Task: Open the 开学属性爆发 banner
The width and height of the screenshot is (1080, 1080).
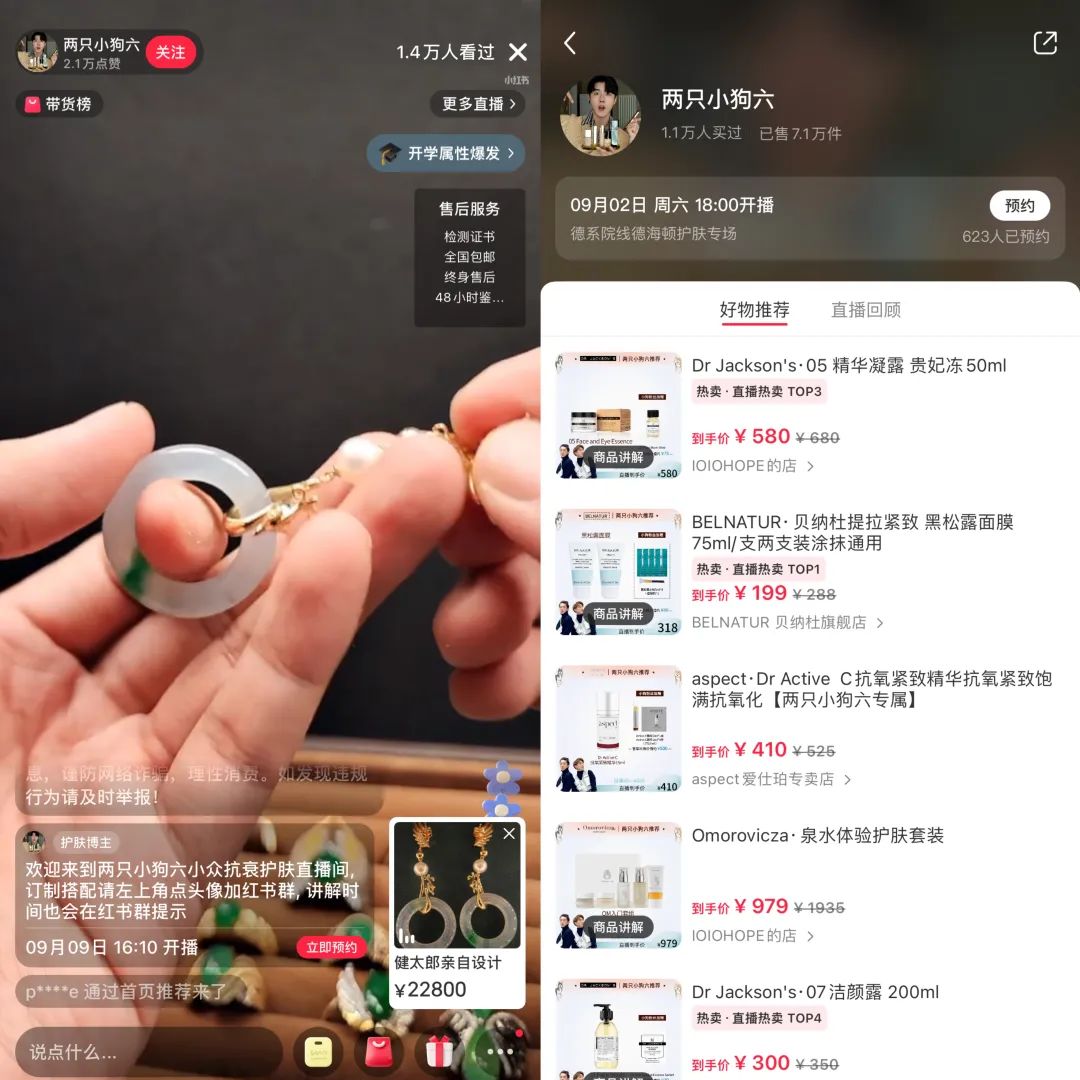Action: pos(446,153)
